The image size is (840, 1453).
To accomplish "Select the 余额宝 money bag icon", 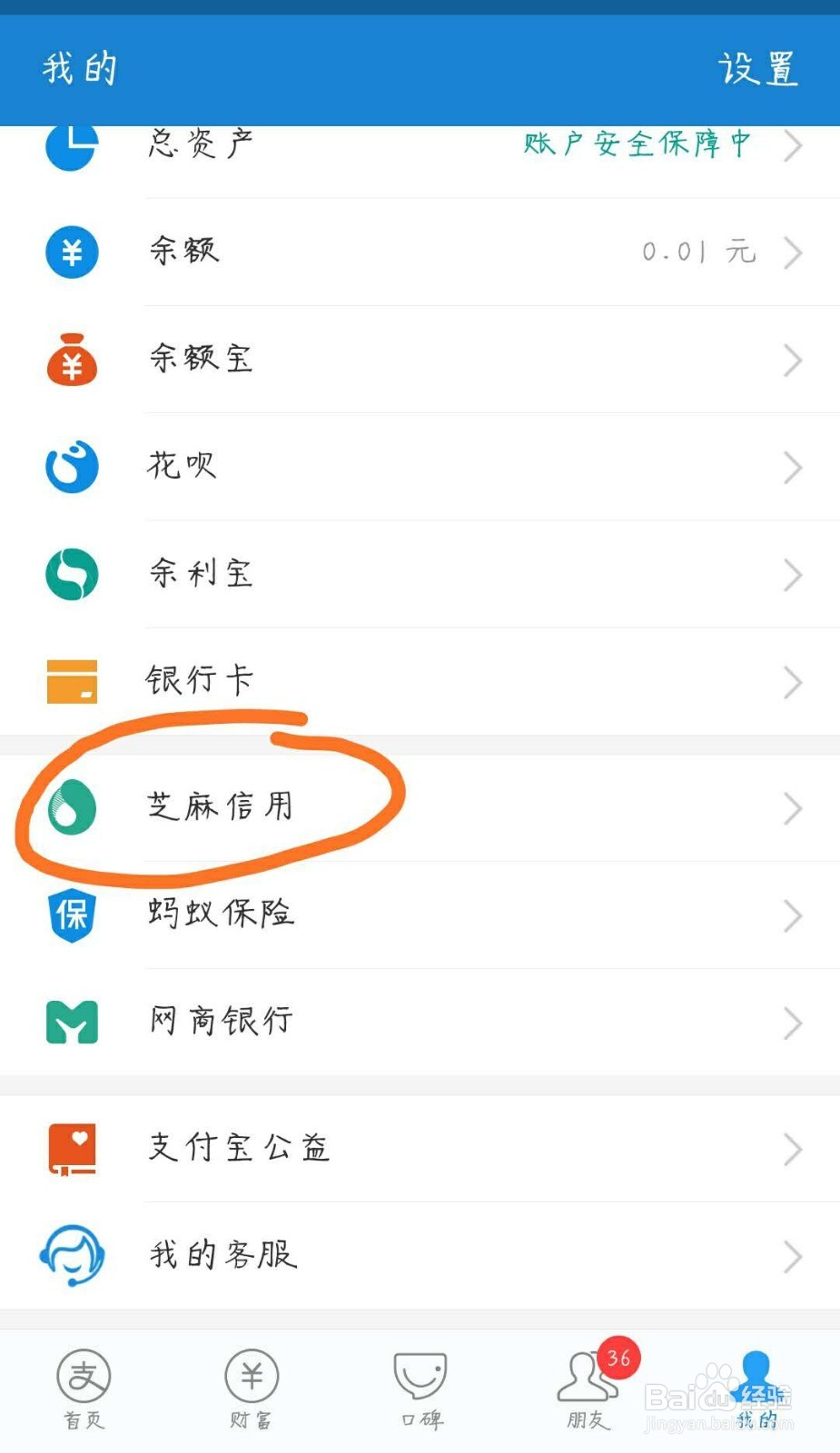I will coord(71,360).
